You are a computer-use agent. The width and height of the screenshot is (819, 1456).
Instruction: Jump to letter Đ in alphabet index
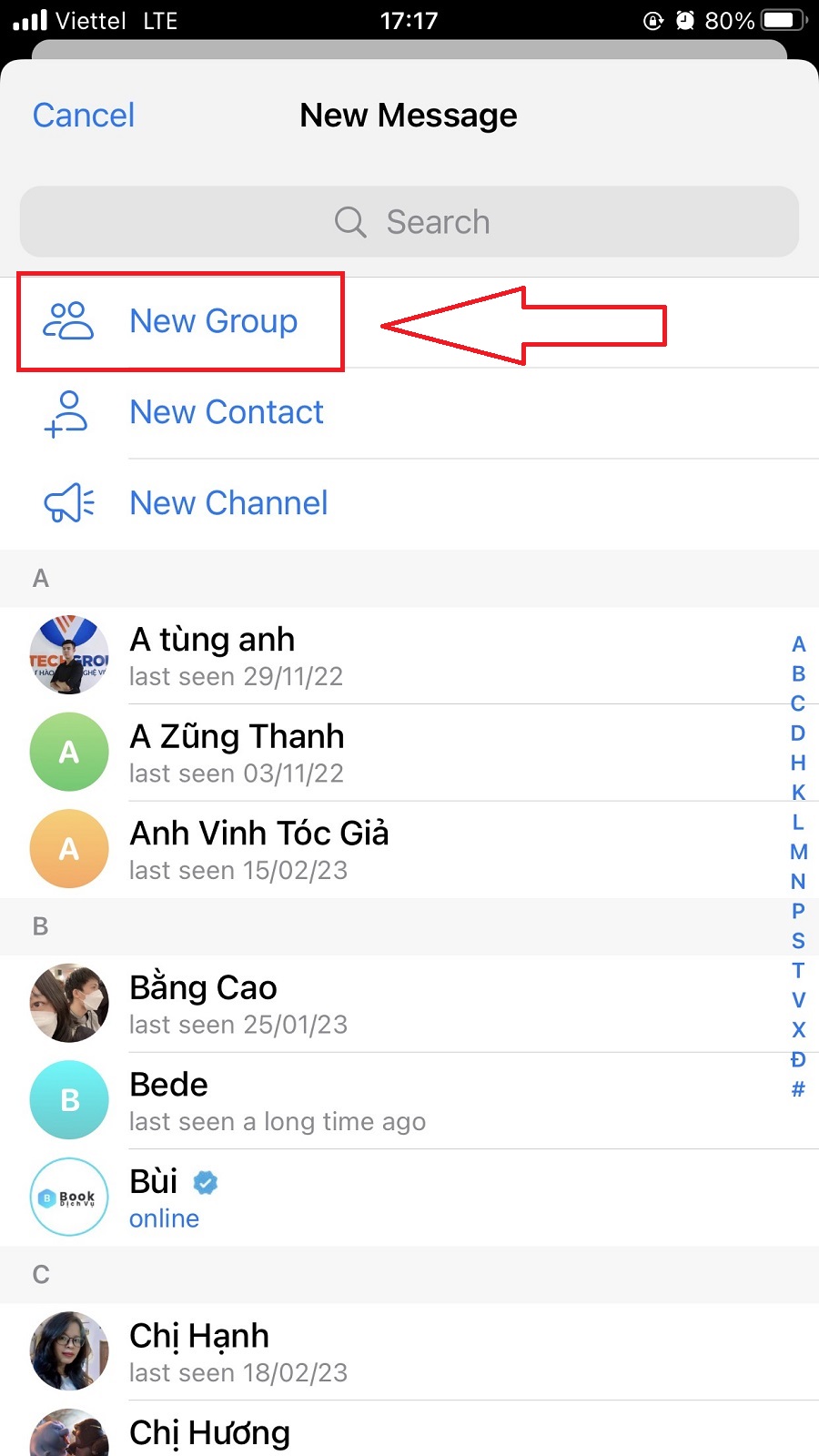(798, 1059)
